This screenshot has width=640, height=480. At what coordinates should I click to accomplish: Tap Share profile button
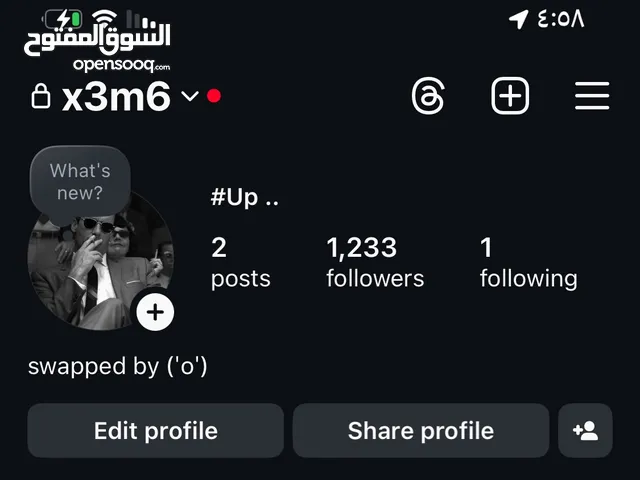tap(420, 431)
